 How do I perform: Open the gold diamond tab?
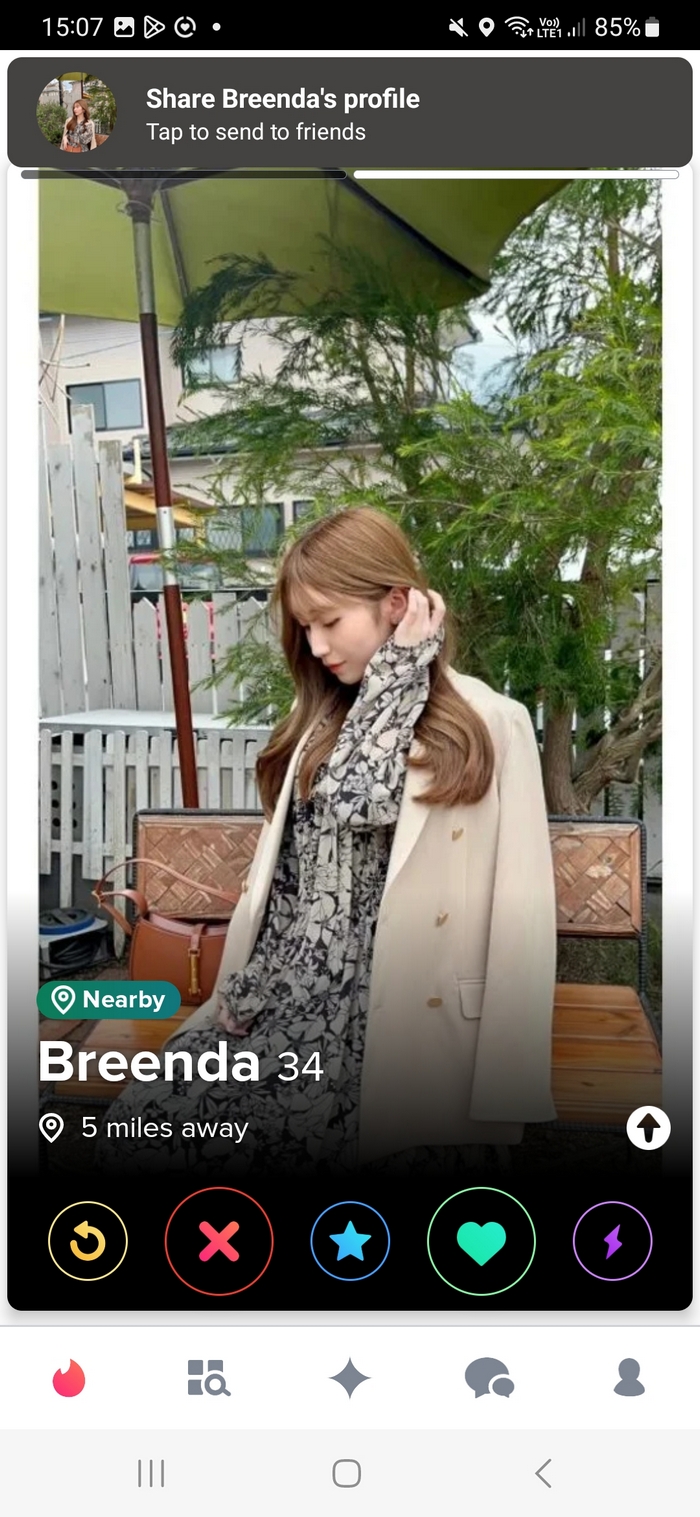(350, 1378)
